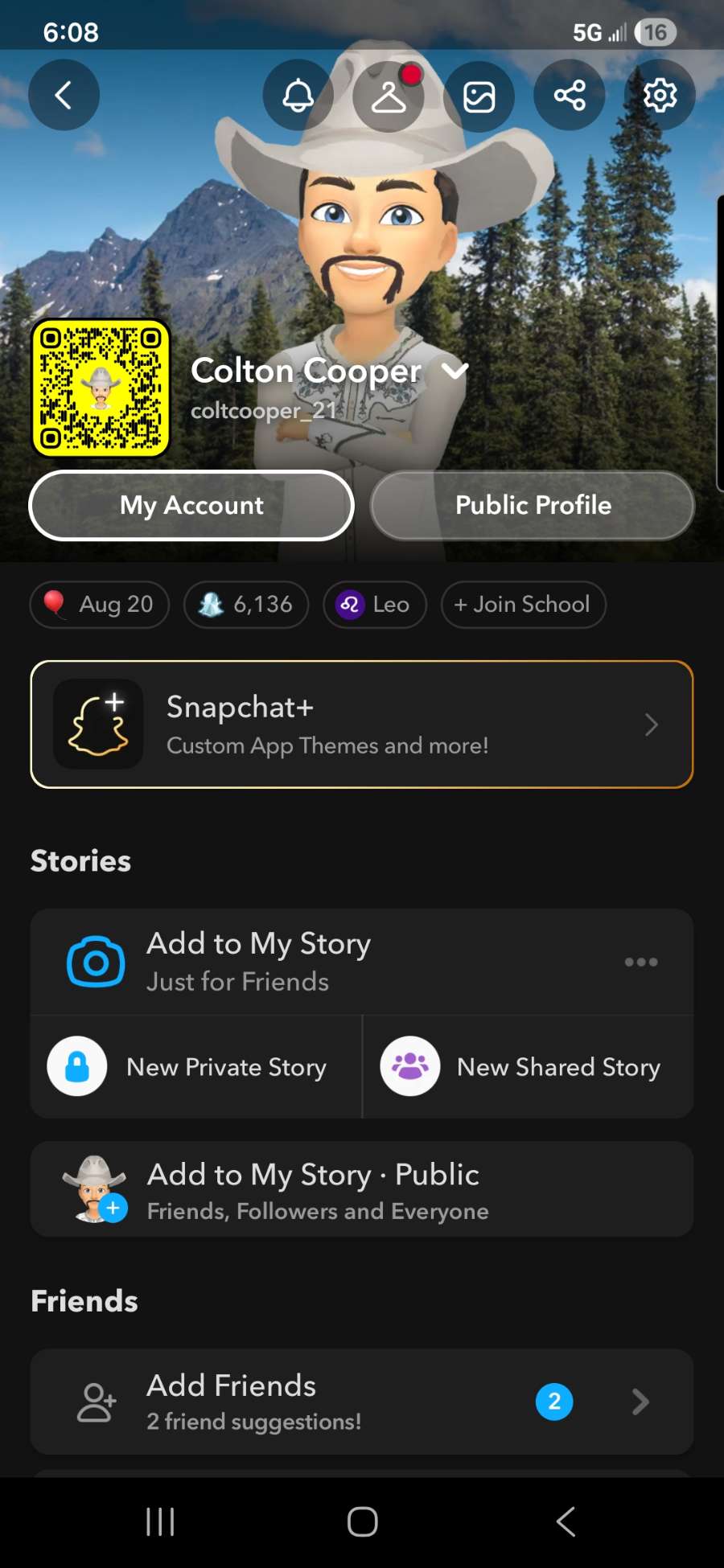Go back using the top-left arrow
Screen dimensions: 724x1568
(64, 96)
